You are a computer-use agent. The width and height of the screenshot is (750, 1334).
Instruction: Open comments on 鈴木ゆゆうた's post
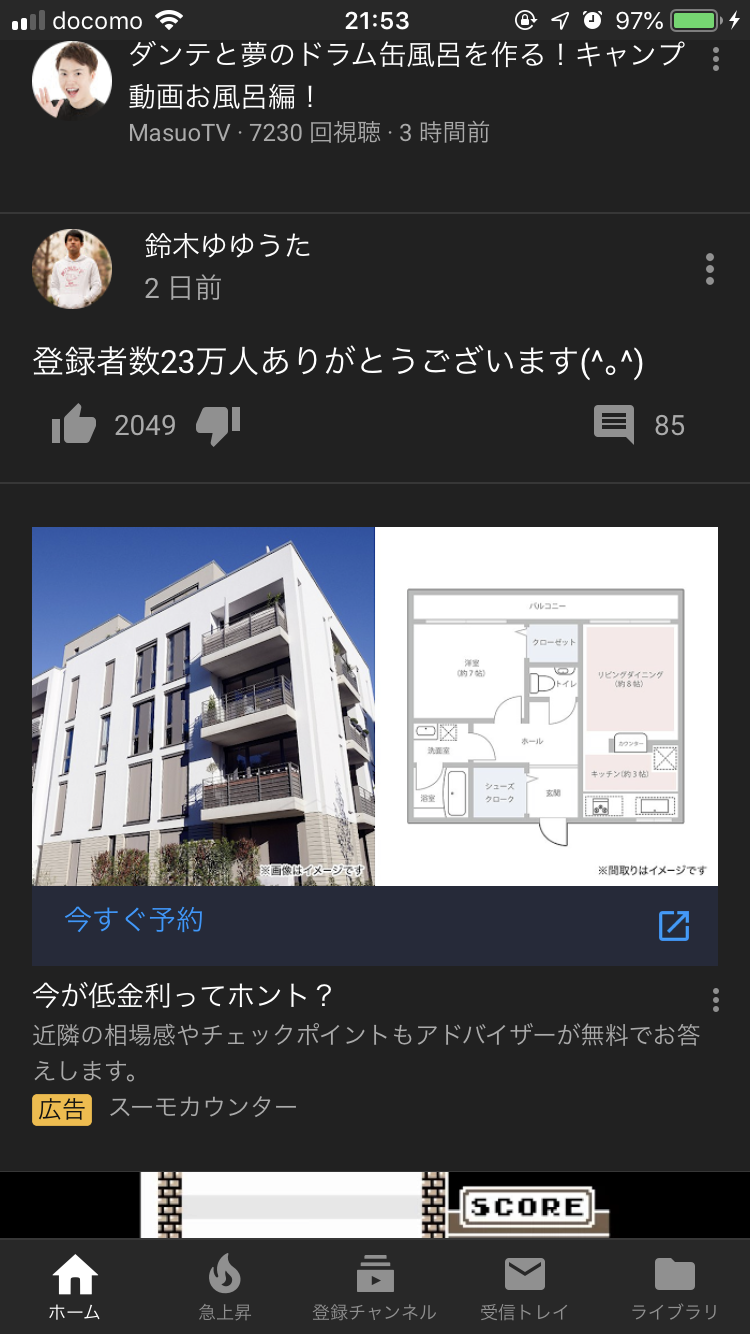(x=614, y=425)
